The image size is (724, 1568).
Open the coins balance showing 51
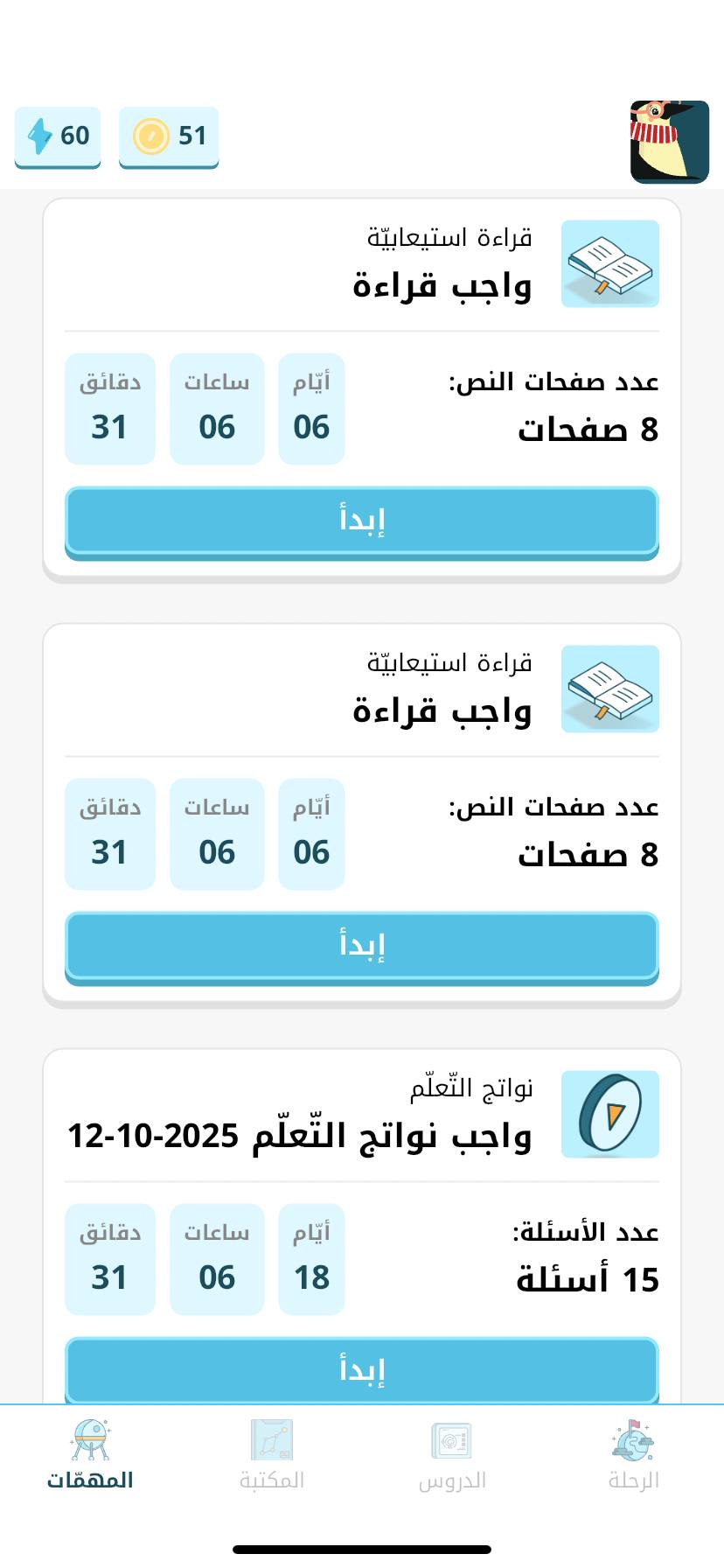tap(169, 136)
